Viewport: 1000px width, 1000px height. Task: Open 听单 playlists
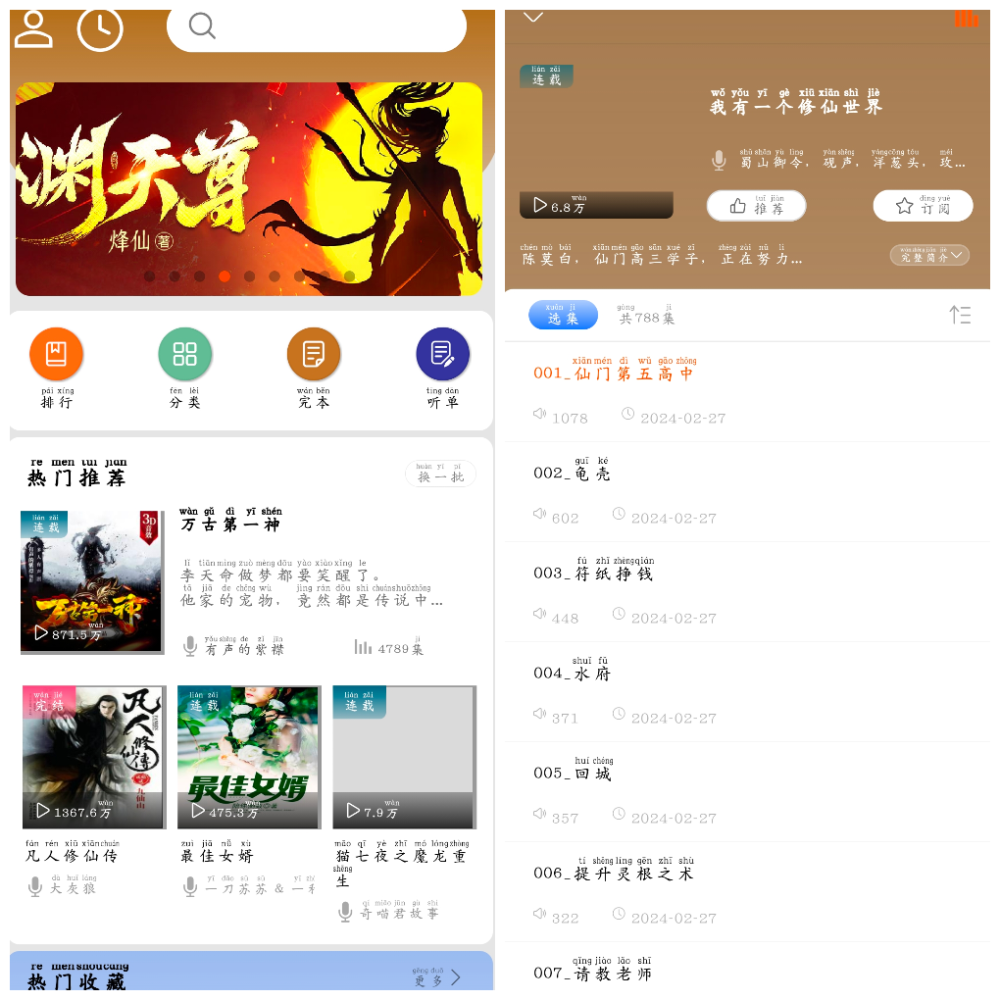pyautogui.click(x=442, y=354)
